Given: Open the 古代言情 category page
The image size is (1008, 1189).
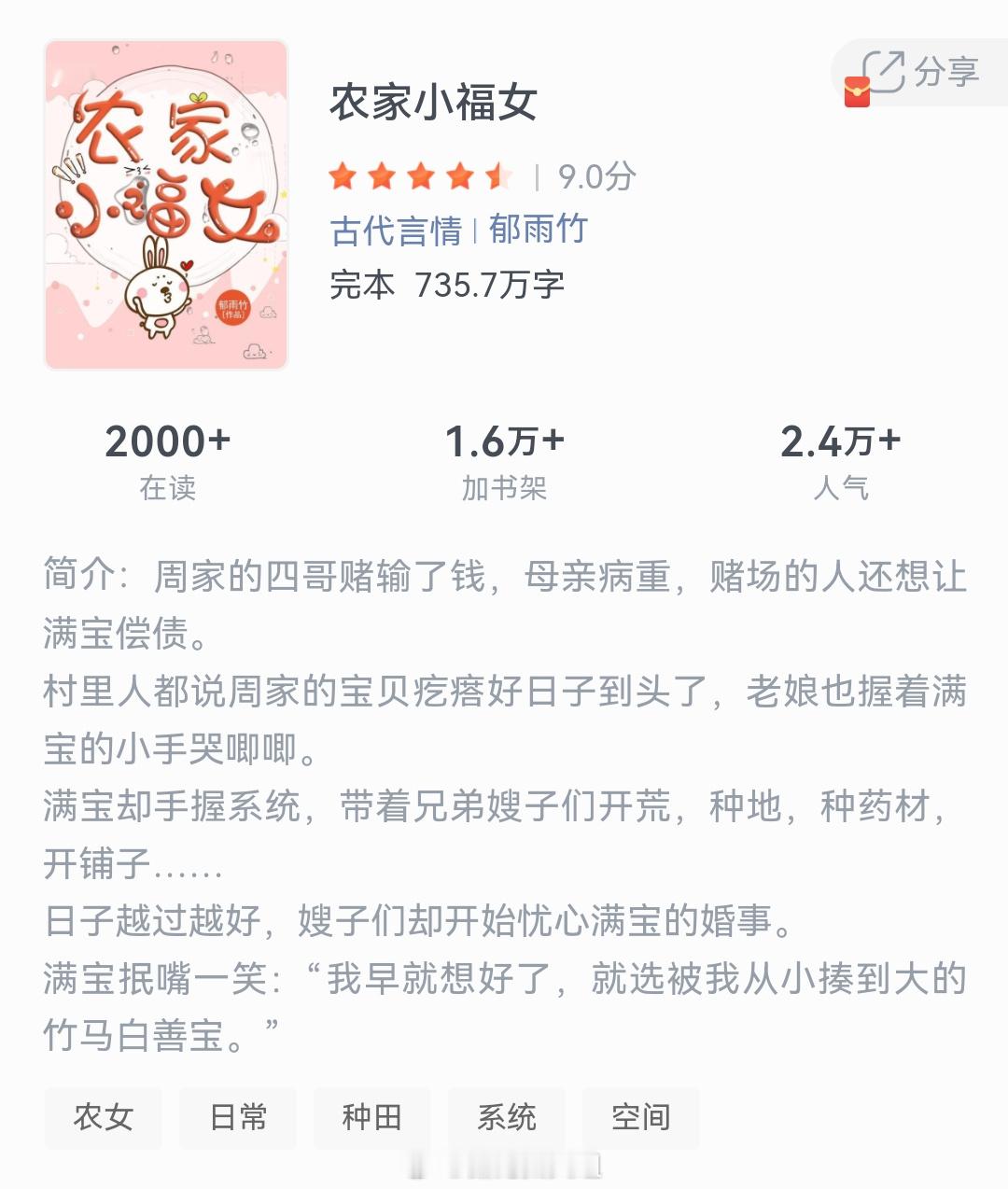Looking at the screenshot, I should pos(398,229).
